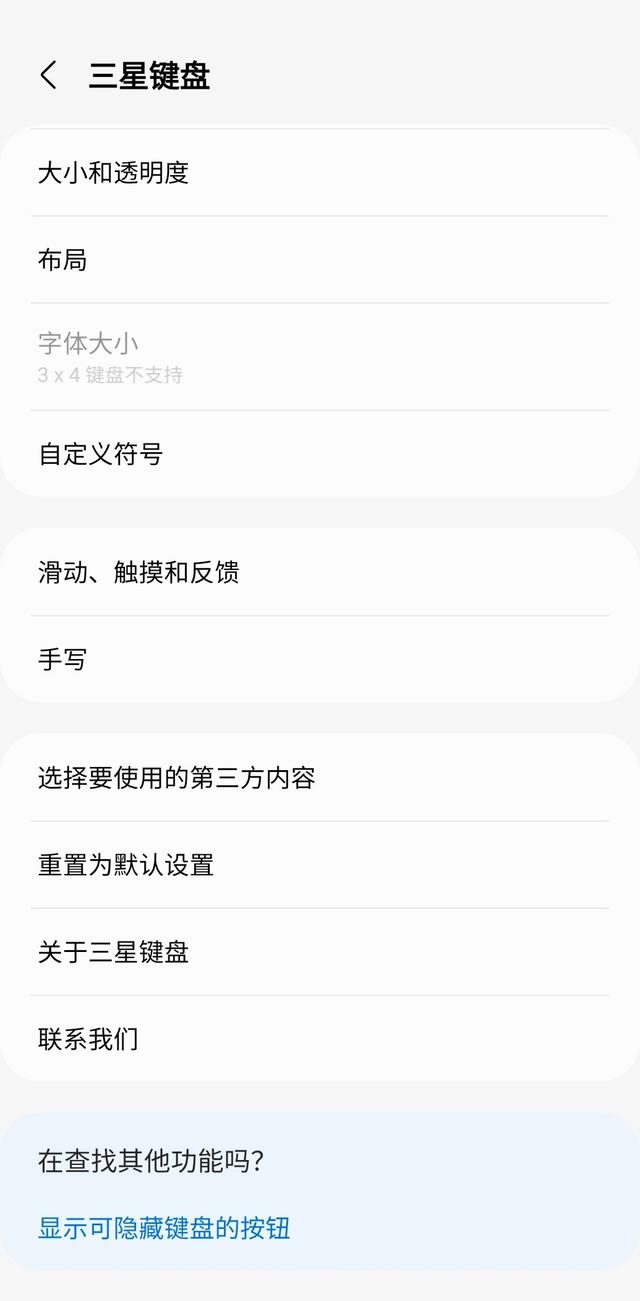
Task: Open 大小和透明度 settings
Action: (x=320, y=173)
